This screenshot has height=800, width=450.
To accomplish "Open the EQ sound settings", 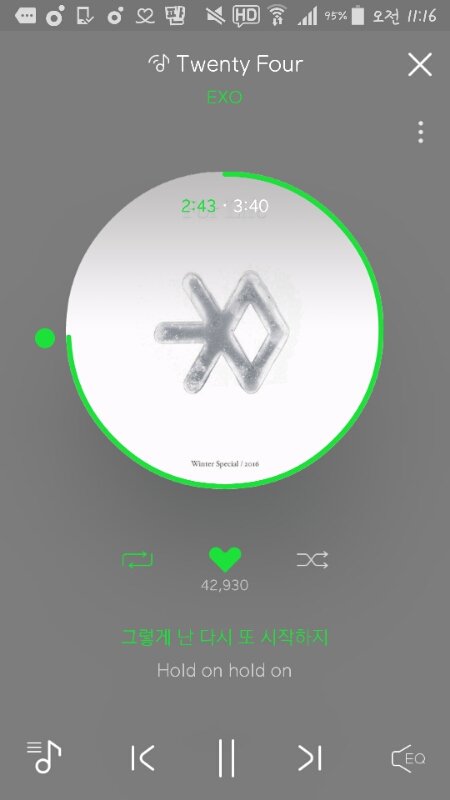I will click(408, 758).
